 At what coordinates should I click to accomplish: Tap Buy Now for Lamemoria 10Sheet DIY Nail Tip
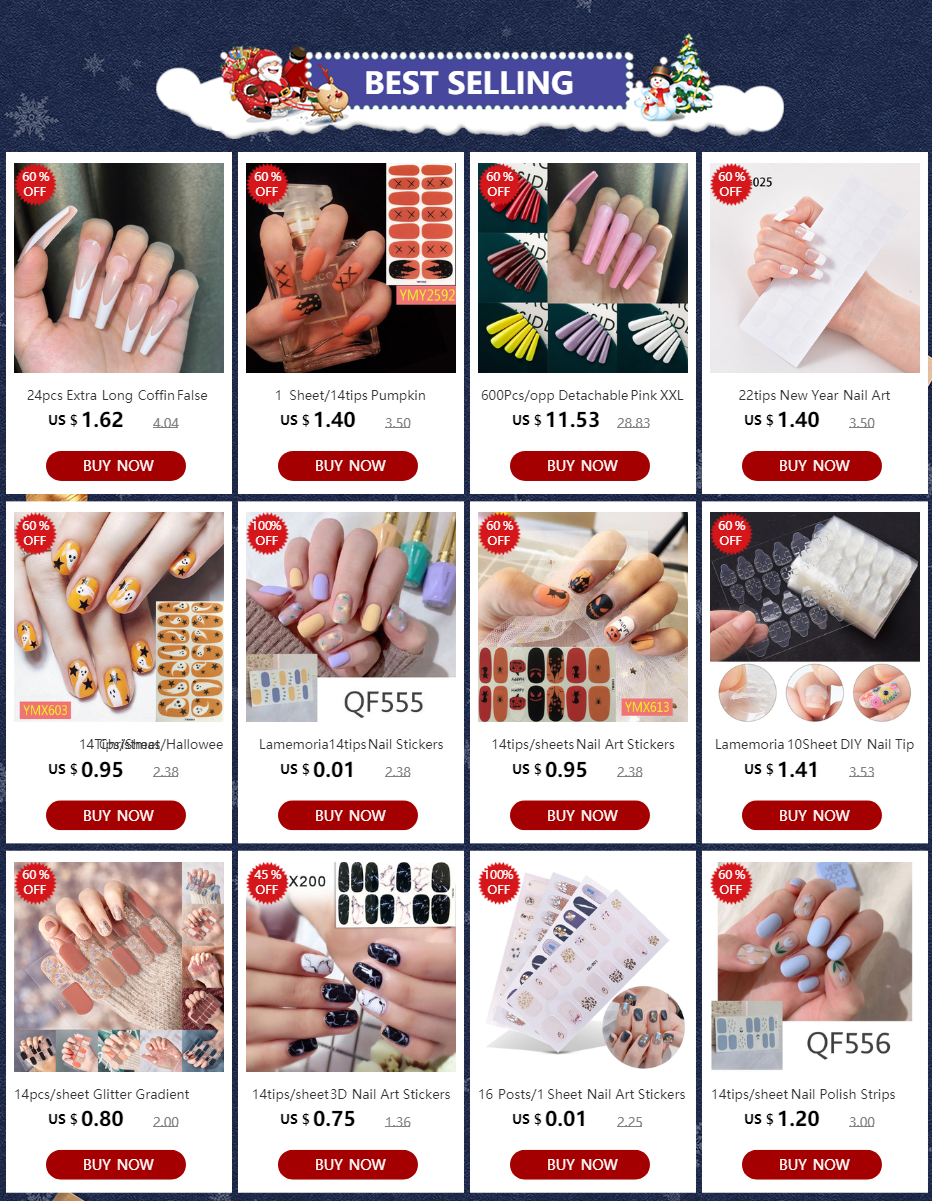812,815
